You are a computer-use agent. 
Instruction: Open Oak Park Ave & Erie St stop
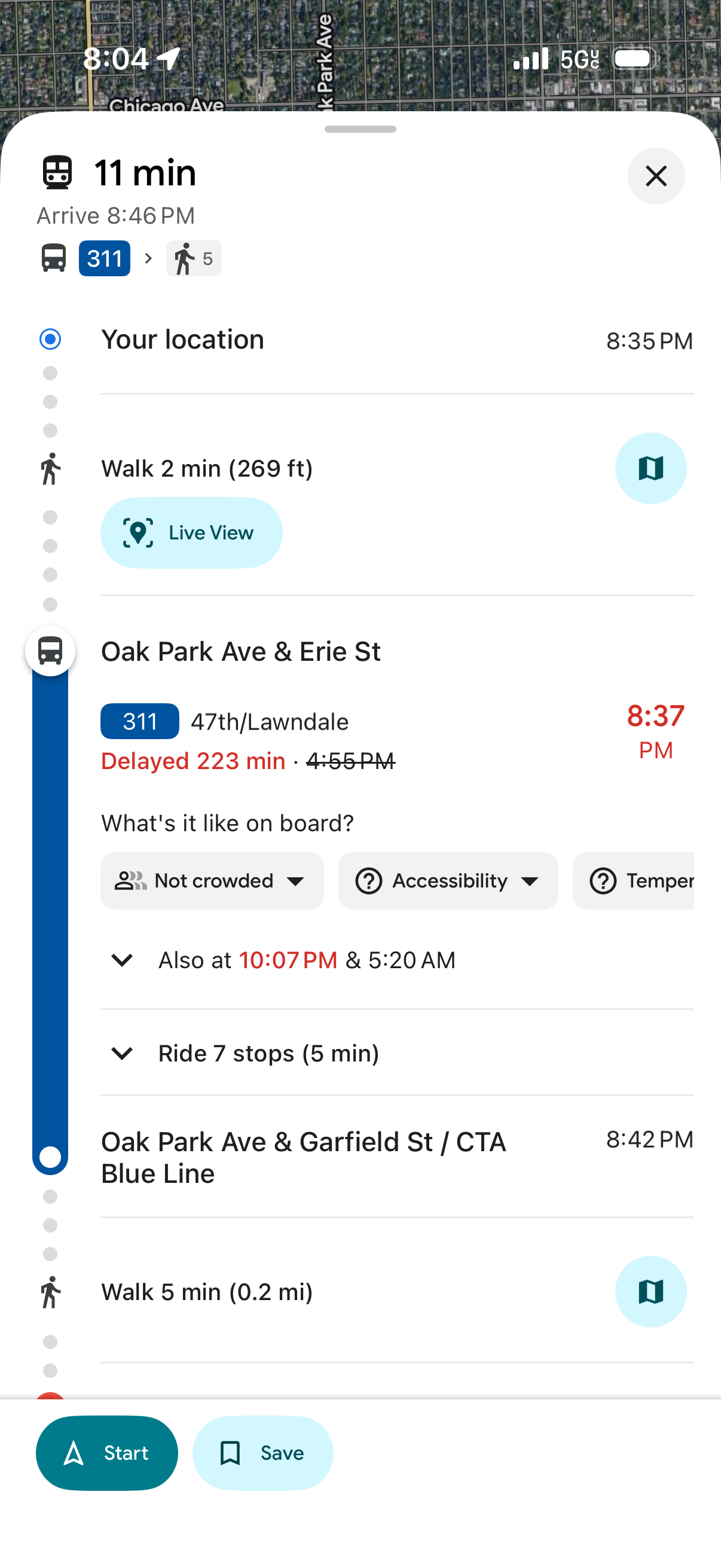click(241, 651)
